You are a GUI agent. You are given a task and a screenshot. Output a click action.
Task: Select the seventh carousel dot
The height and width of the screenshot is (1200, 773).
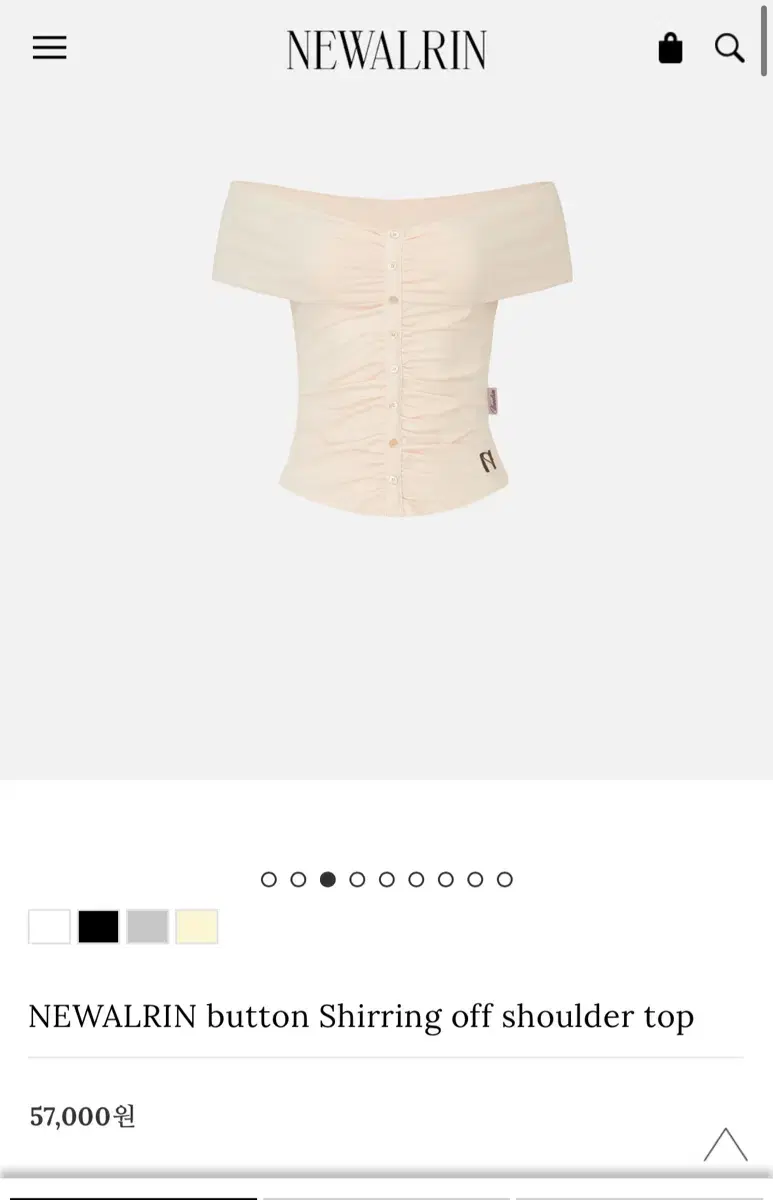[445, 879]
